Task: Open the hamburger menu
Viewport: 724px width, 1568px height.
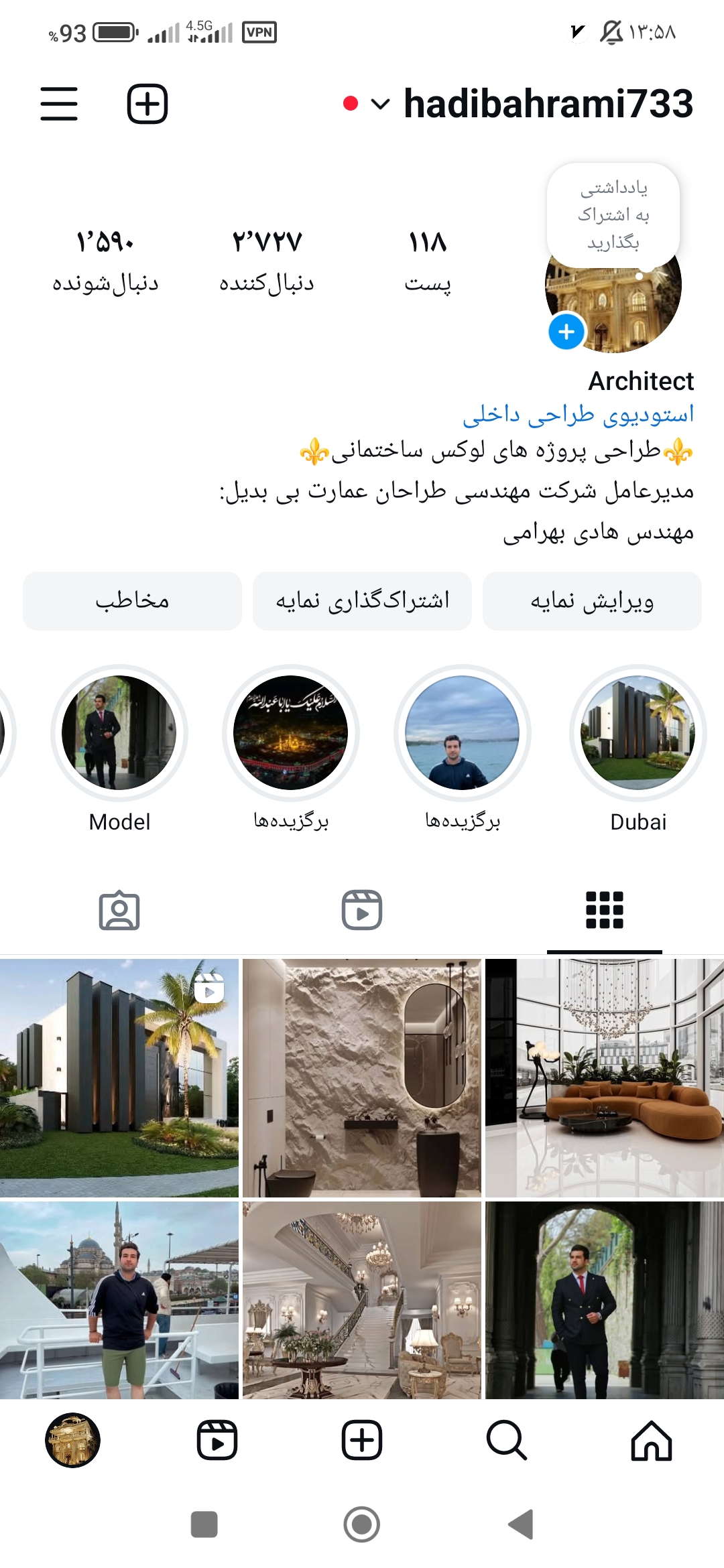Action: pos(59,104)
